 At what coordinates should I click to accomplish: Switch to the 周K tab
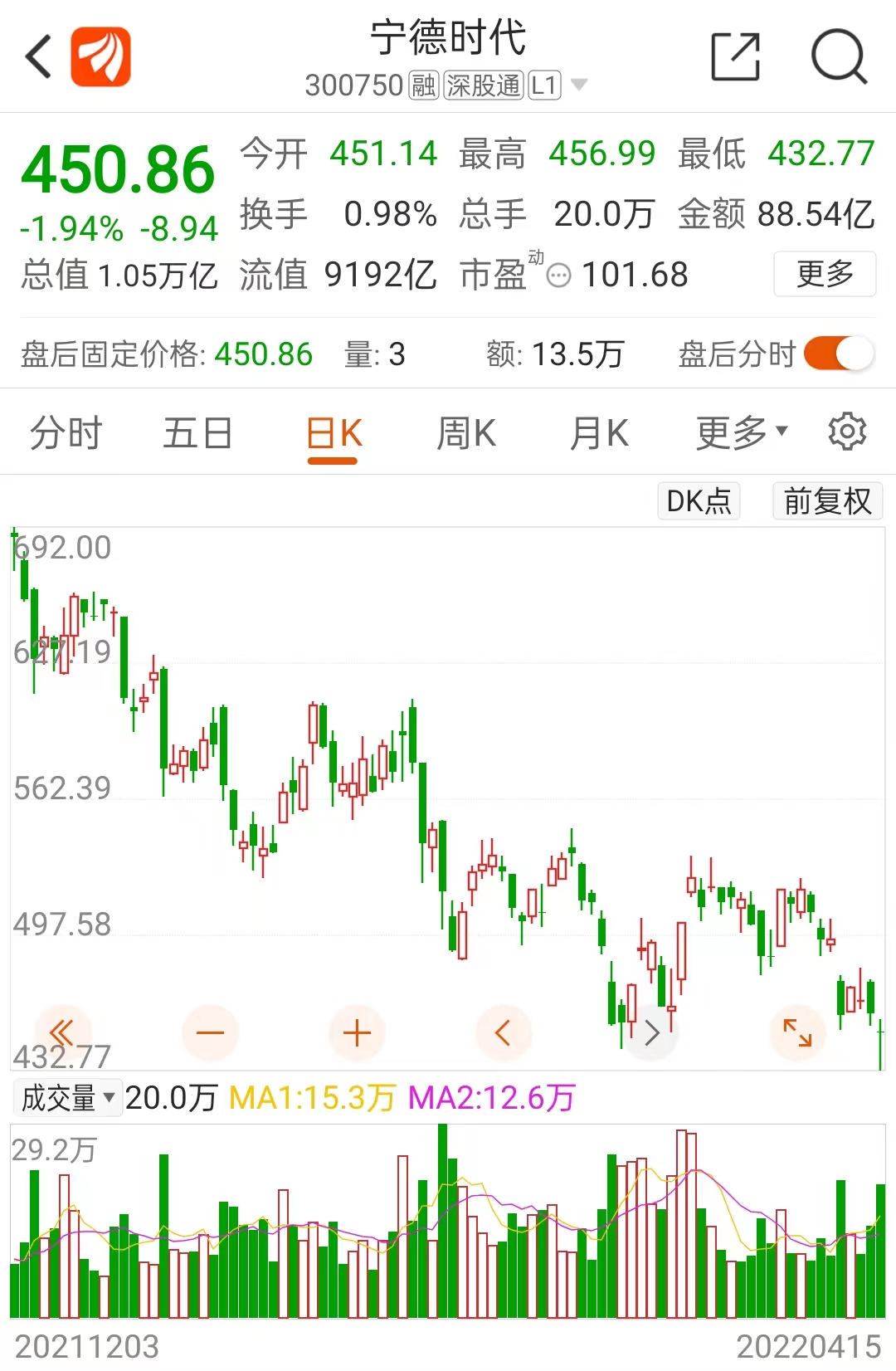click(466, 432)
